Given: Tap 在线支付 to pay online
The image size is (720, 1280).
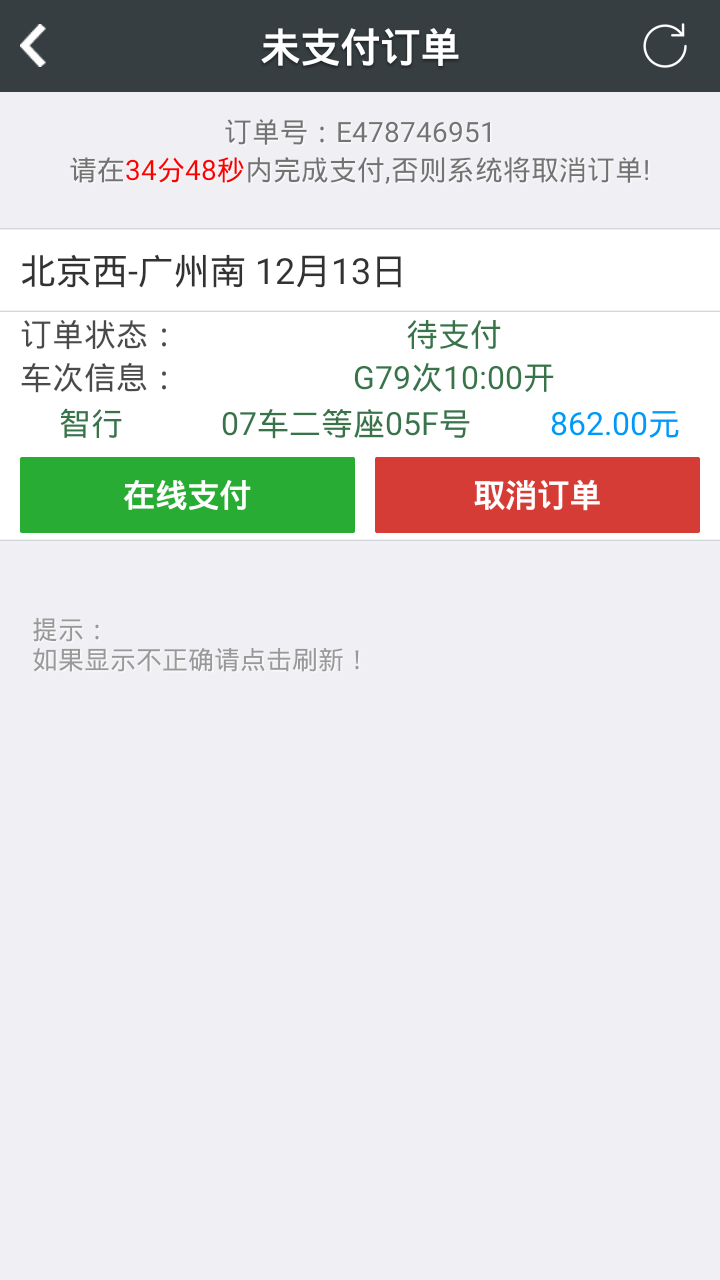Looking at the screenshot, I should 187,495.
